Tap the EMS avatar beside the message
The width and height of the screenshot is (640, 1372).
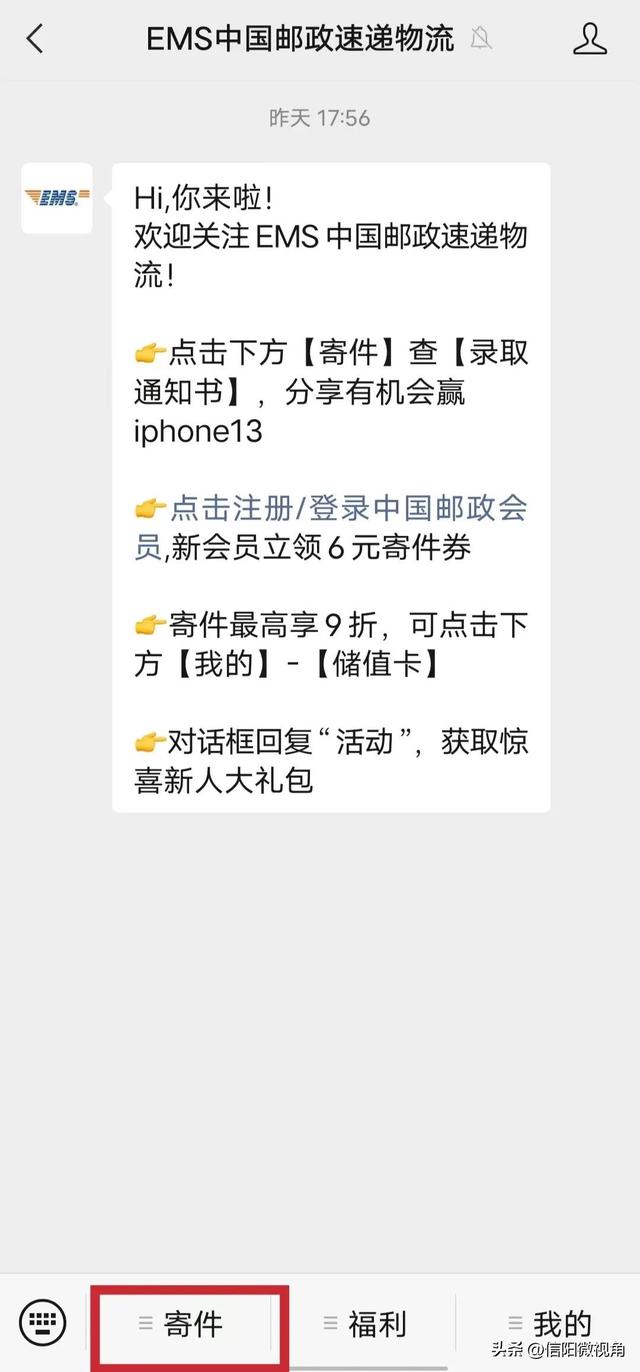pyautogui.click(x=57, y=198)
